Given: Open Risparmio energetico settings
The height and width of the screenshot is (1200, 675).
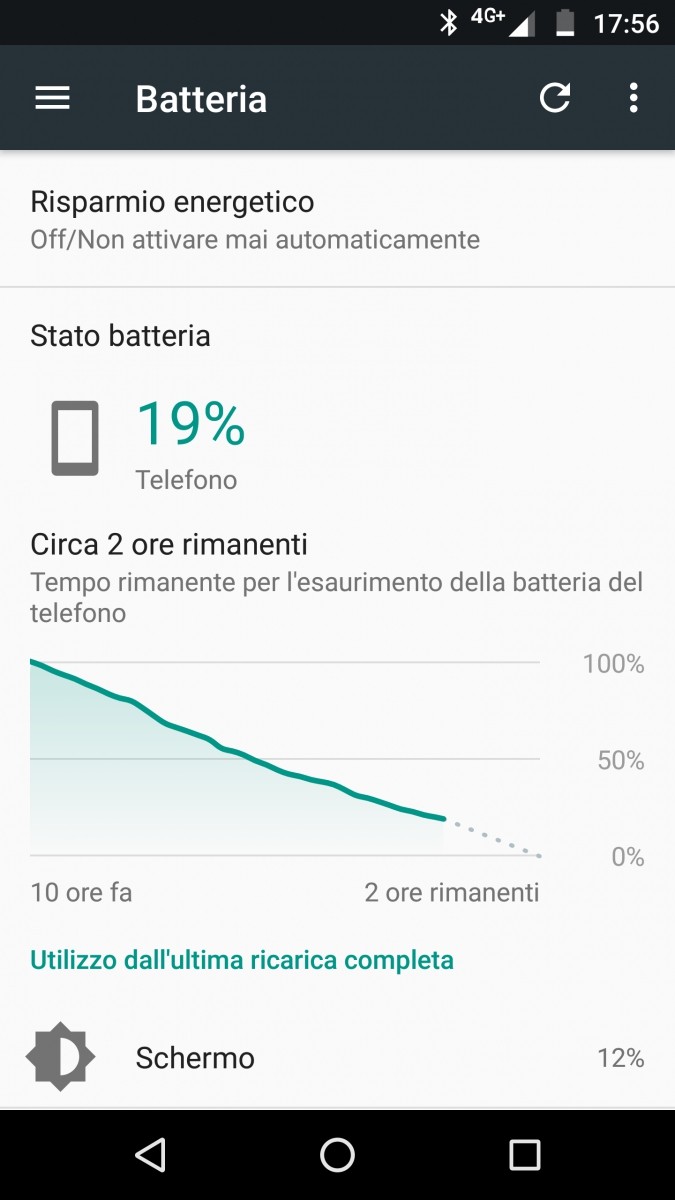Looking at the screenshot, I should click(x=337, y=220).
